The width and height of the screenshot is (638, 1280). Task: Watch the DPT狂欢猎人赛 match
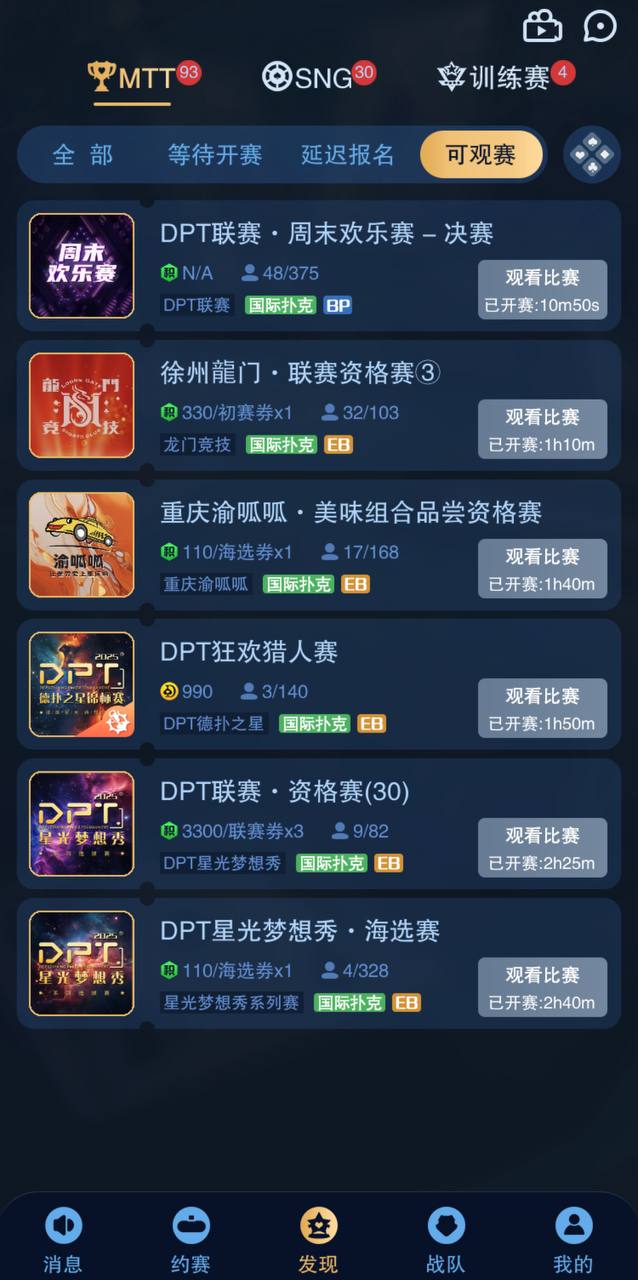click(x=542, y=708)
